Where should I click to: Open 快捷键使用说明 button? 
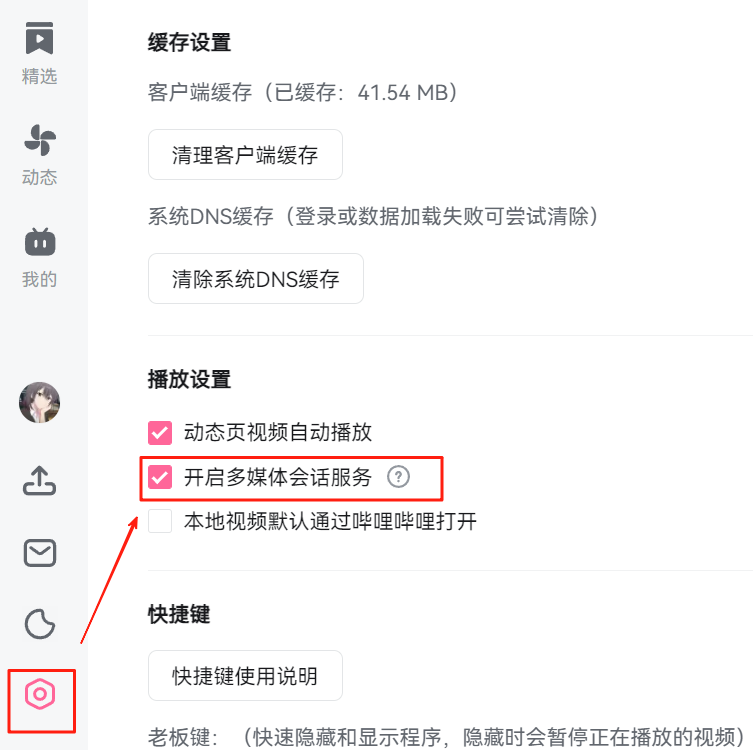tap(245, 676)
